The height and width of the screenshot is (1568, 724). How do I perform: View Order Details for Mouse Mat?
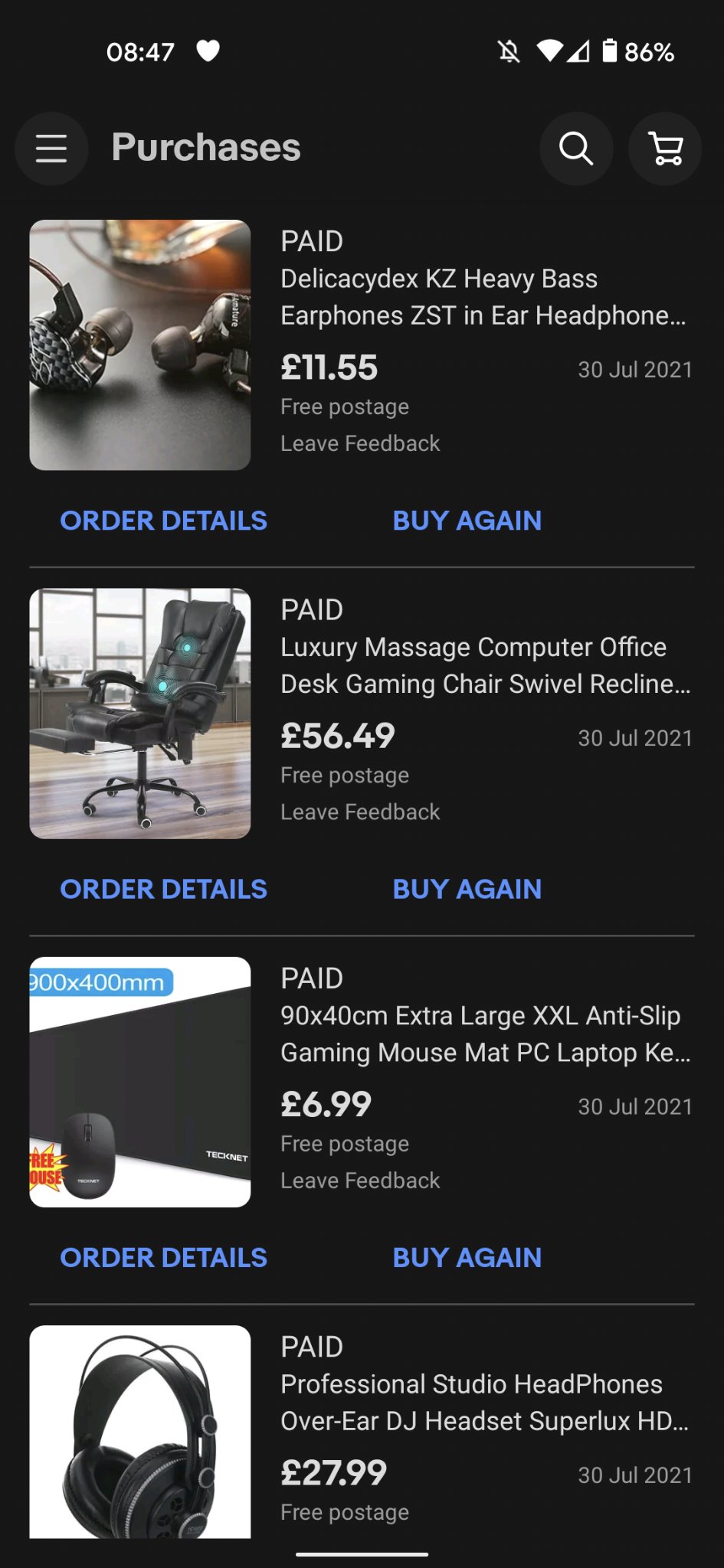click(164, 1258)
